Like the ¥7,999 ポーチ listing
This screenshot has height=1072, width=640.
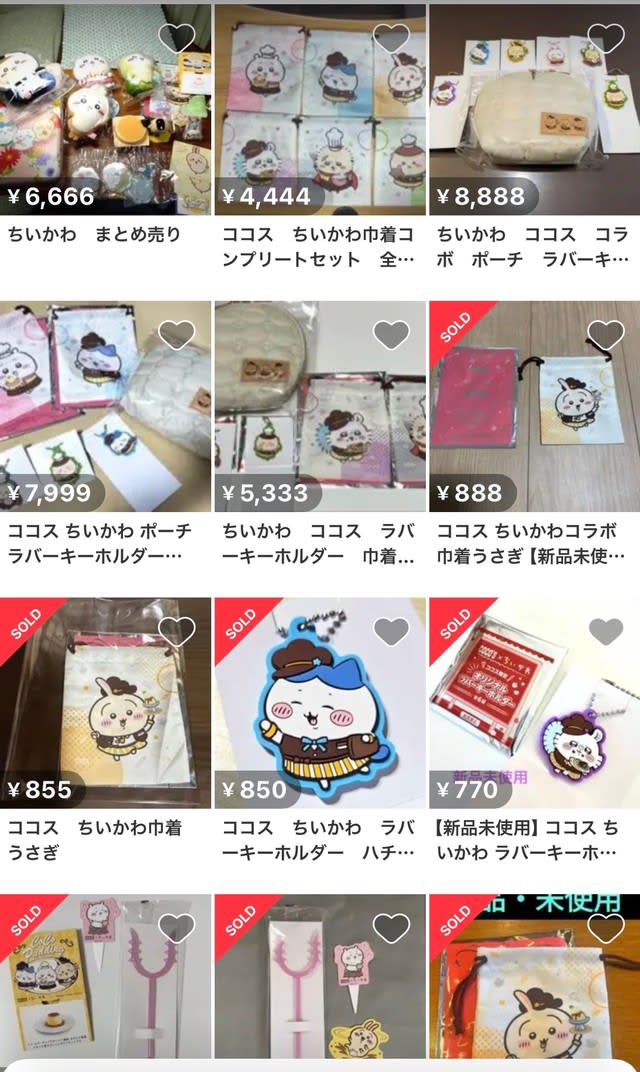(x=177, y=334)
